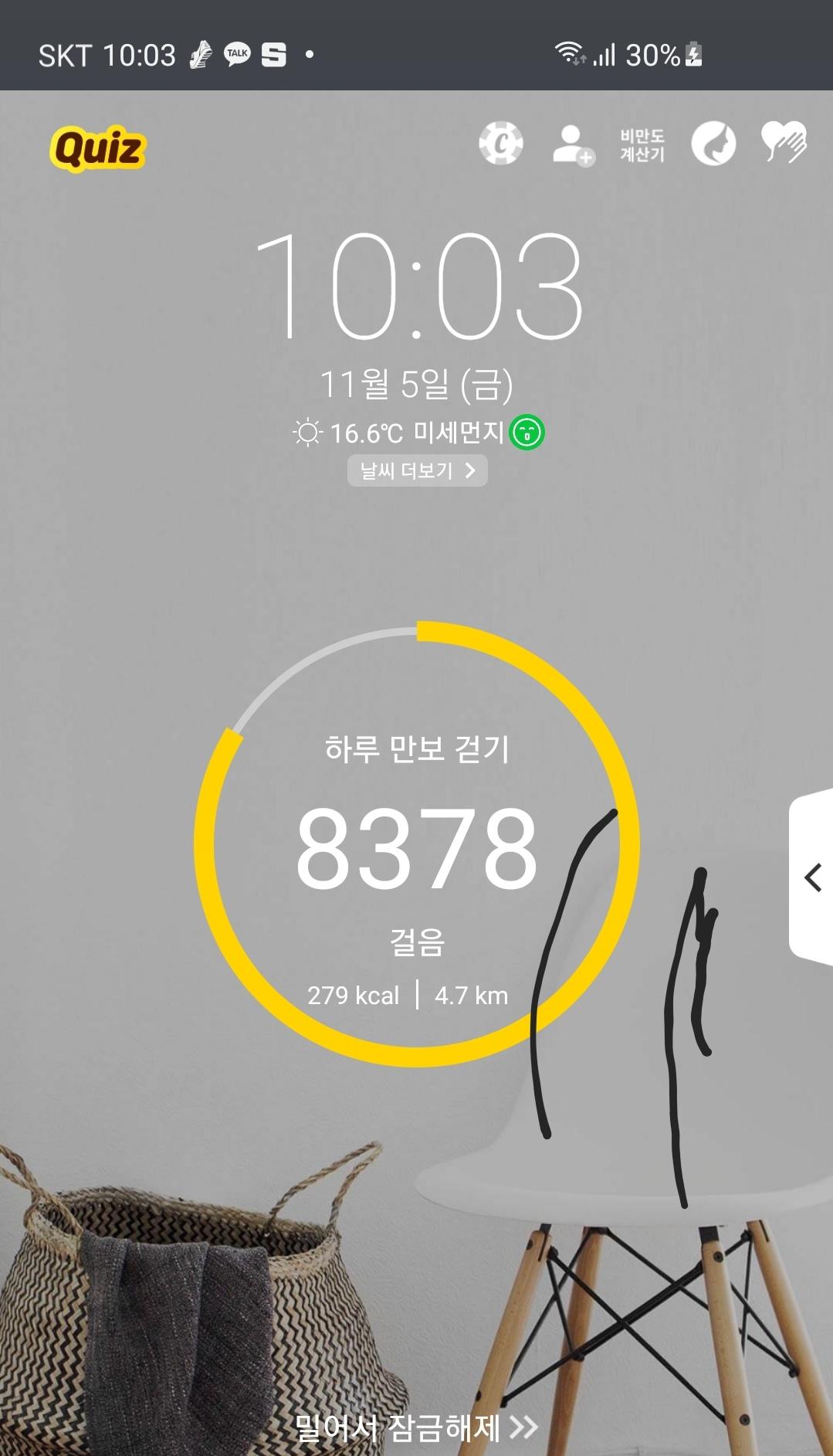Open the 비만도 계산기 calculator
833x1456 pixels.
(642, 145)
